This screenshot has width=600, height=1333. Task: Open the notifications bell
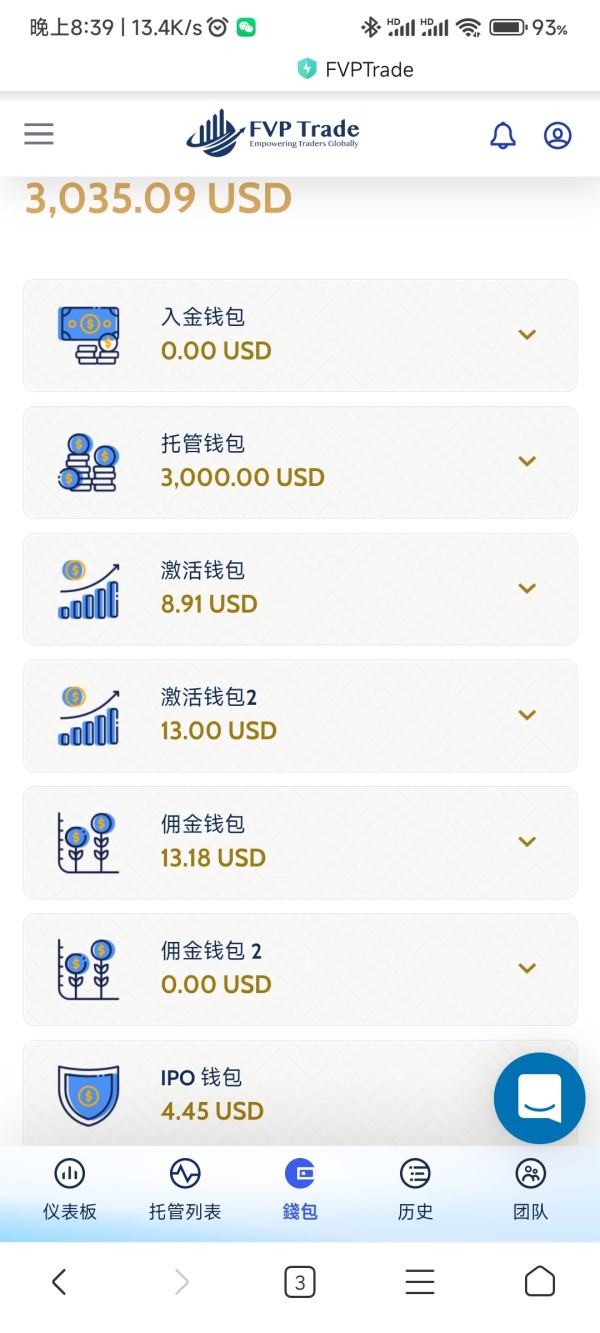pos(503,135)
